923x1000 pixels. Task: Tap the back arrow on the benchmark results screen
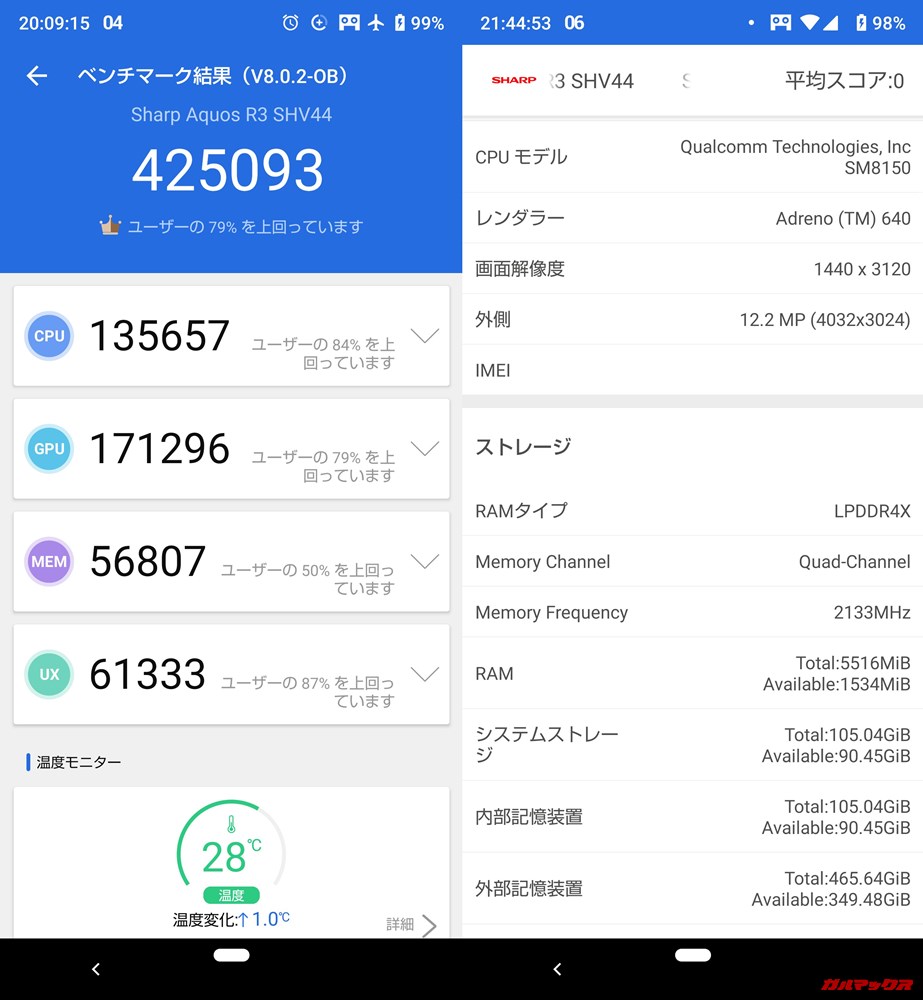point(36,76)
